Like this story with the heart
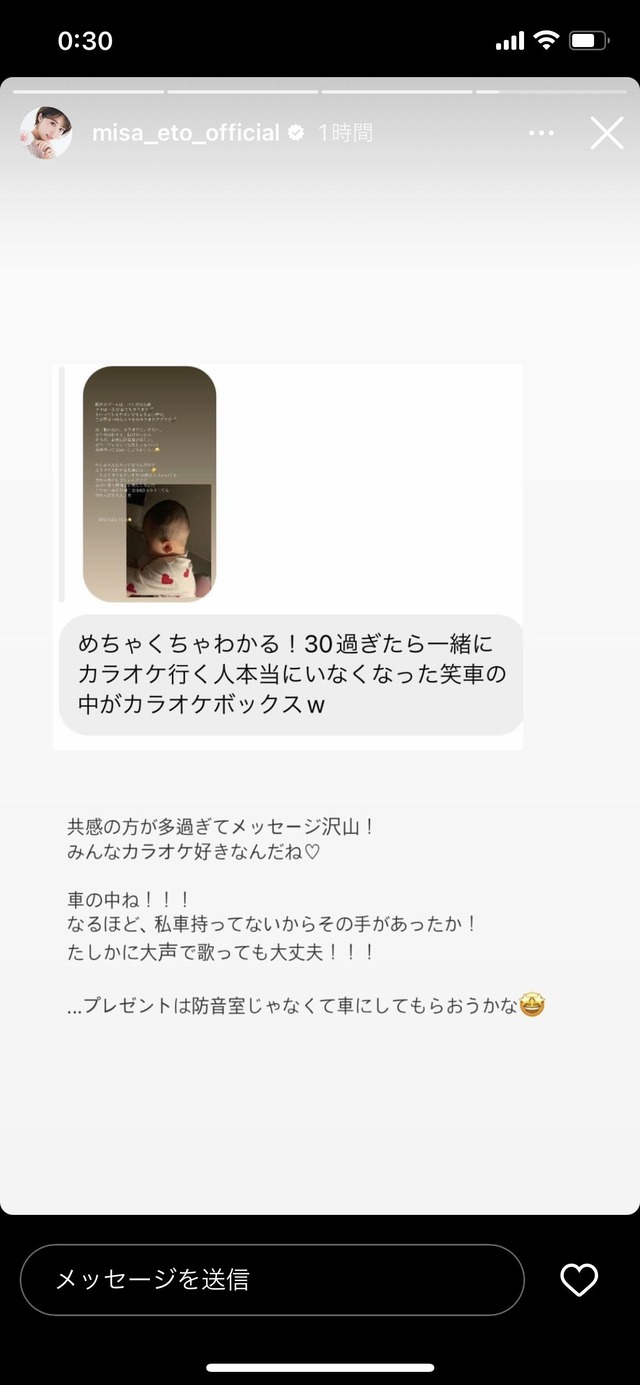The image size is (640, 1385). pyautogui.click(x=579, y=1279)
